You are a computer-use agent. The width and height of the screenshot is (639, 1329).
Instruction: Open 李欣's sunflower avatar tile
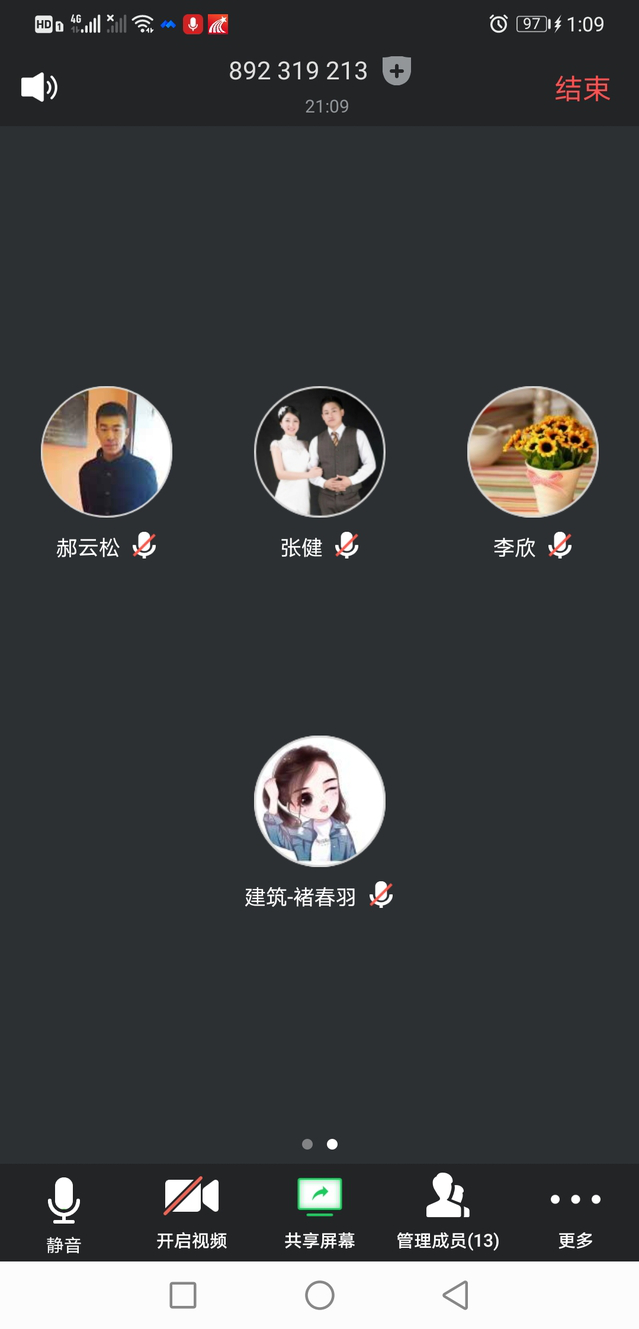(533, 452)
